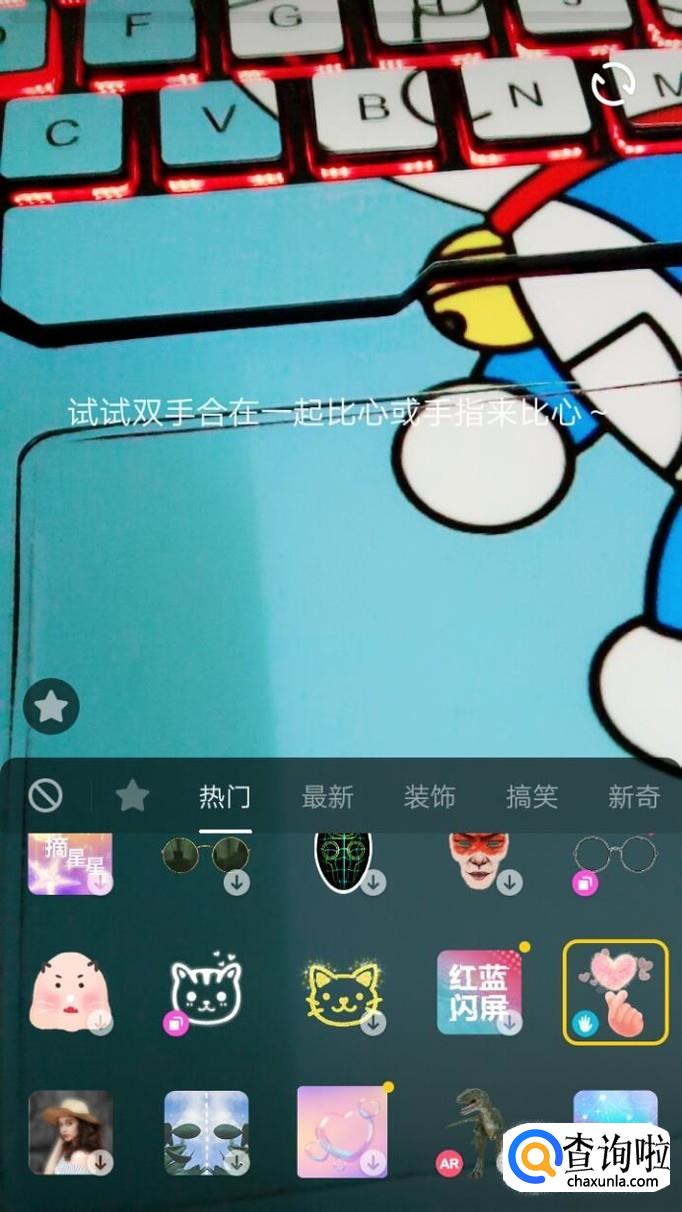This screenshot has height=1212, width=682.
Task: Switch to the 搞笑 tab
Action: (532, 797)
